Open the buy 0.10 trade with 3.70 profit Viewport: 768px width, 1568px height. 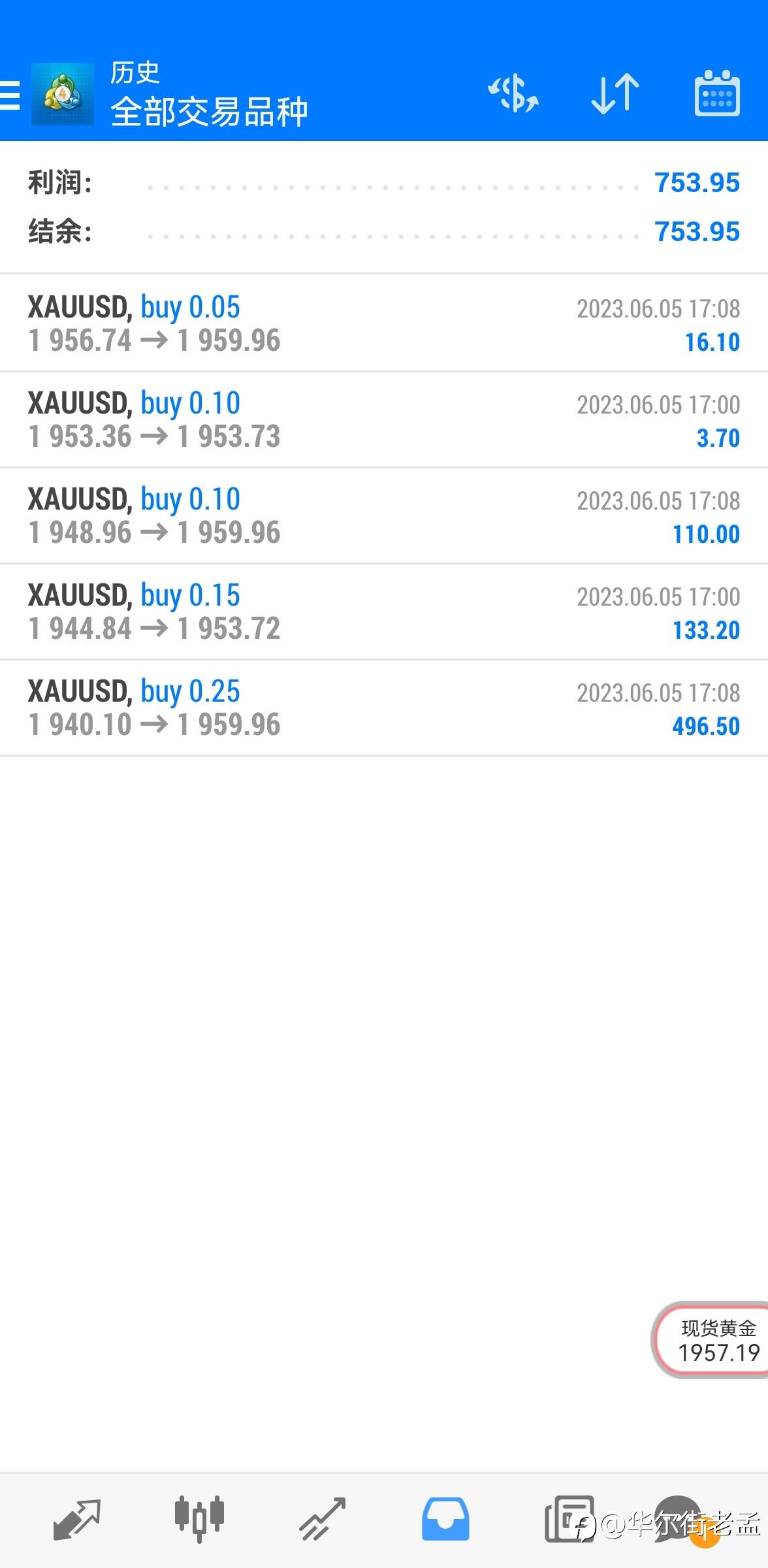point(384,419)
